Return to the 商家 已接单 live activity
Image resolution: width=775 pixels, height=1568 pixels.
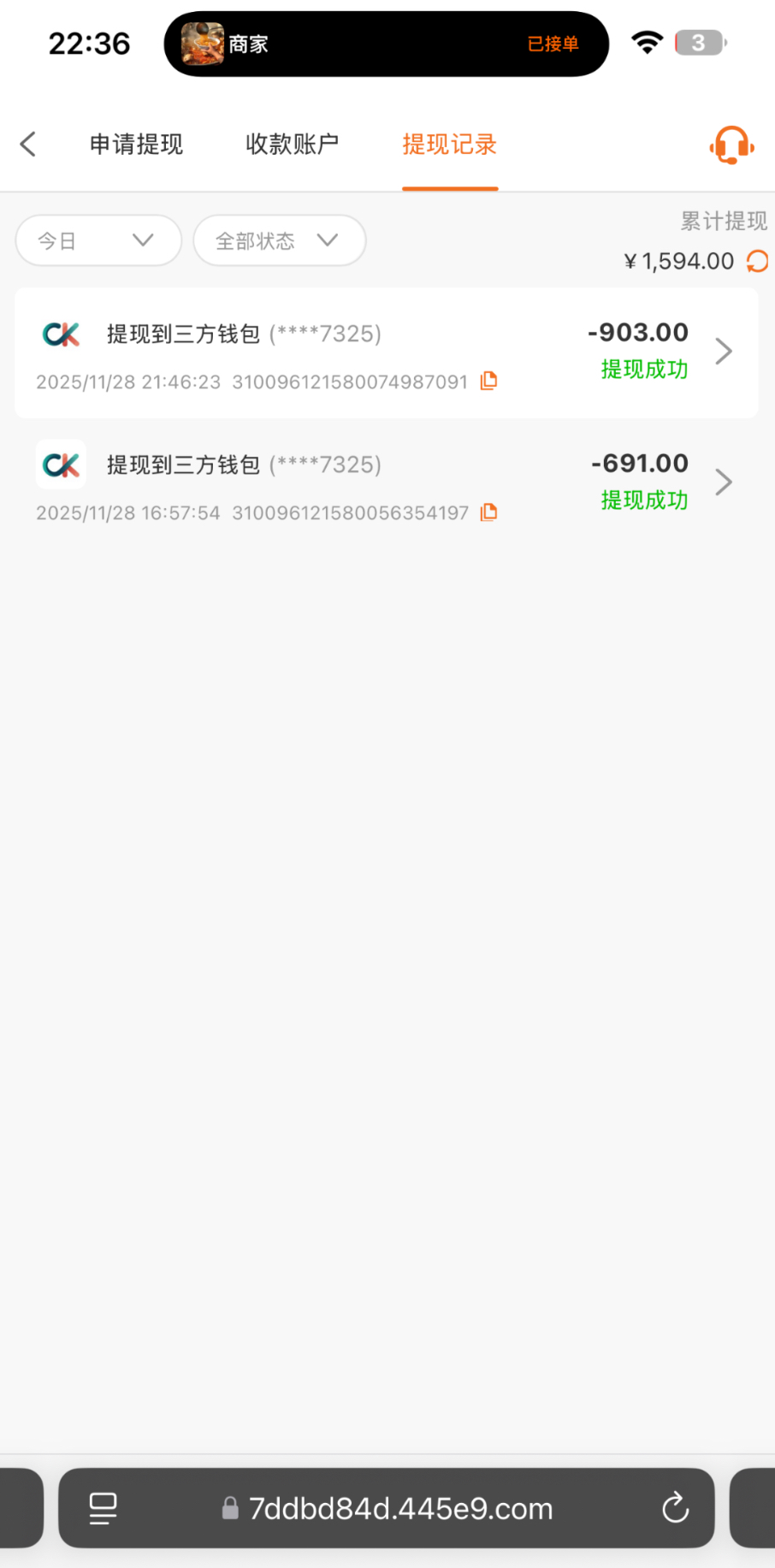click(x=386, y=44)
